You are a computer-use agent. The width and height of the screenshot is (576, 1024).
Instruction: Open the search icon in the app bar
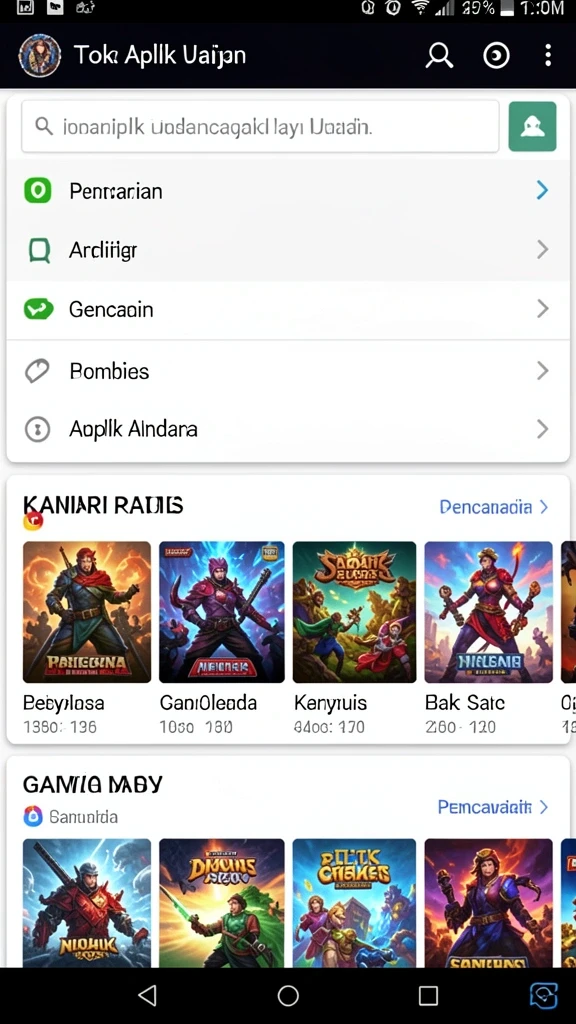pos(439,56)
